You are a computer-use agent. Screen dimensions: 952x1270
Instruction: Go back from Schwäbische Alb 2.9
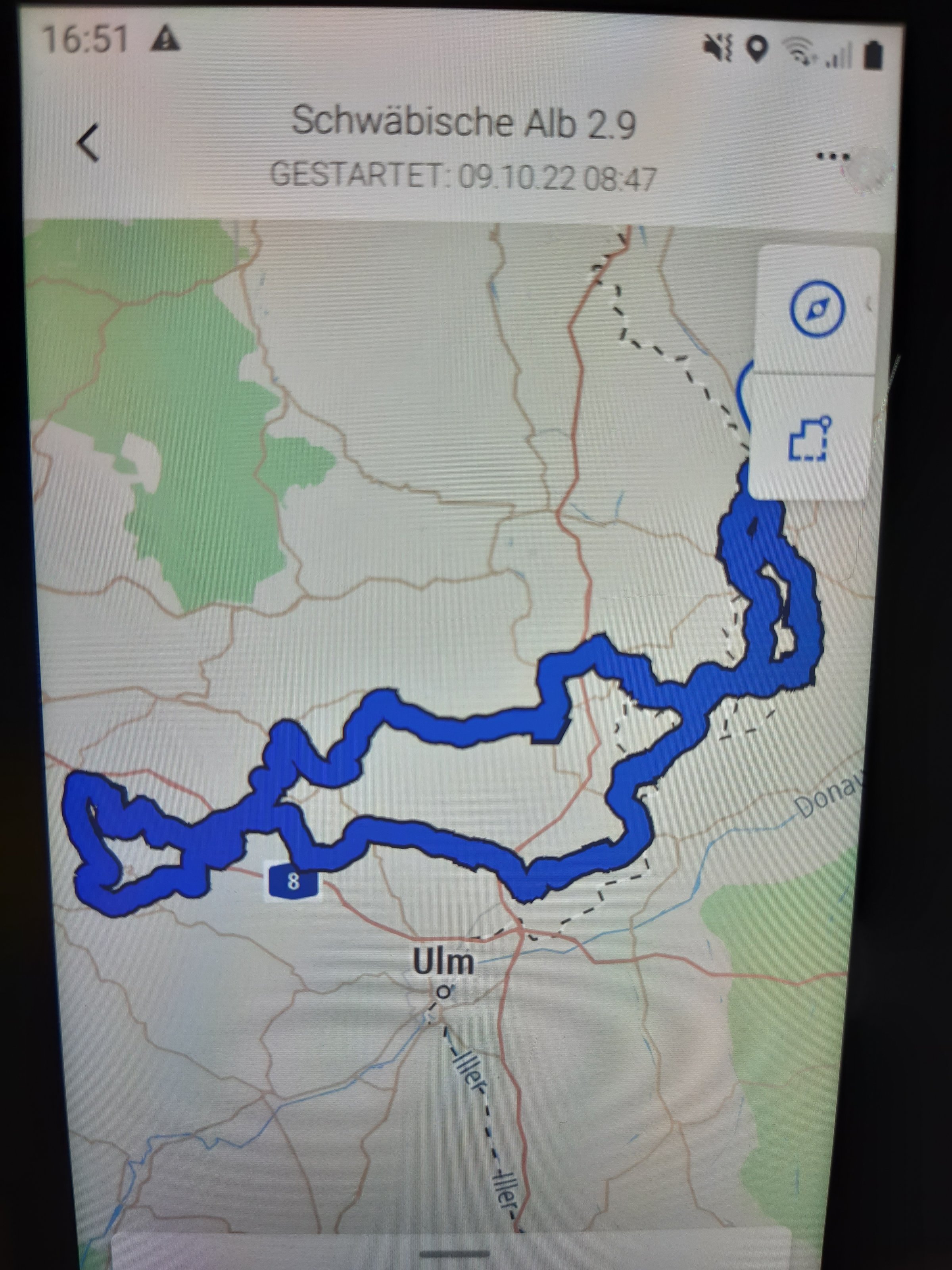coord(88,142)
